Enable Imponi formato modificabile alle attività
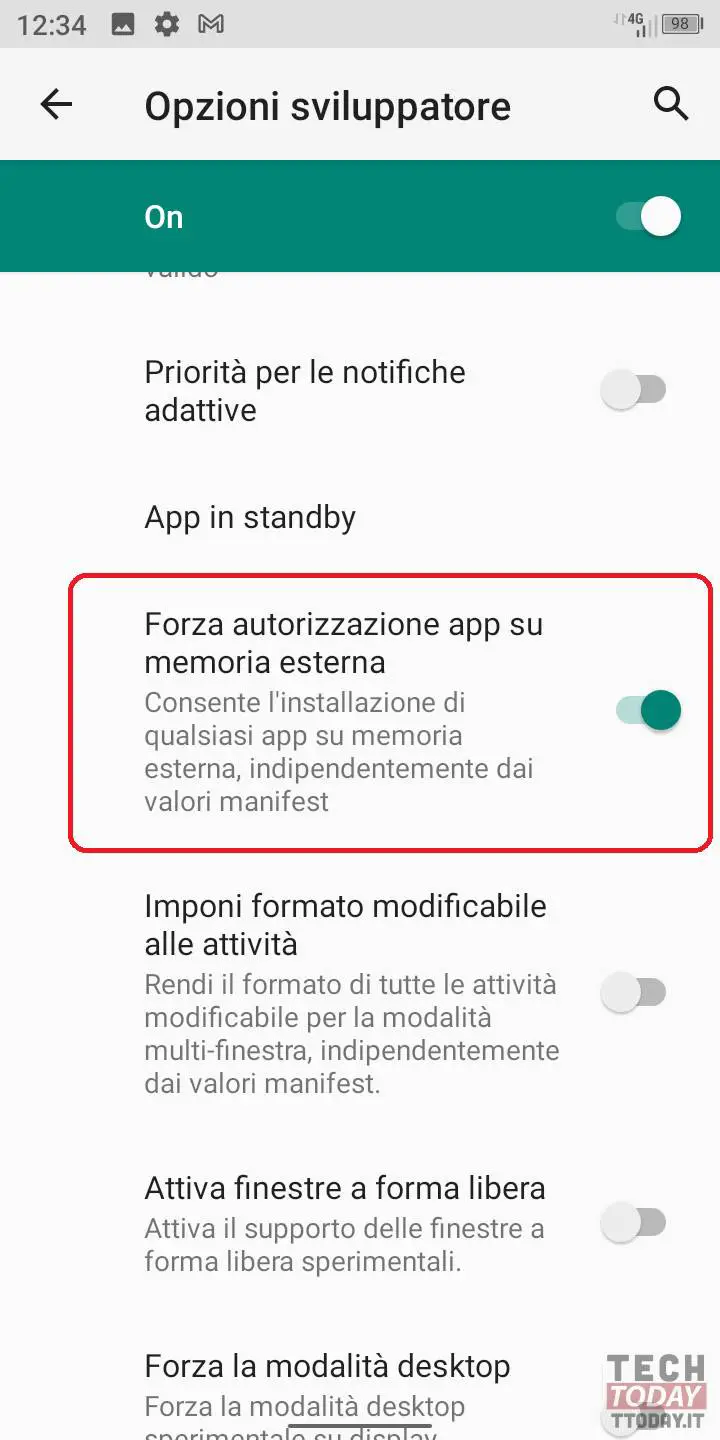 click(x=633, y=992)
